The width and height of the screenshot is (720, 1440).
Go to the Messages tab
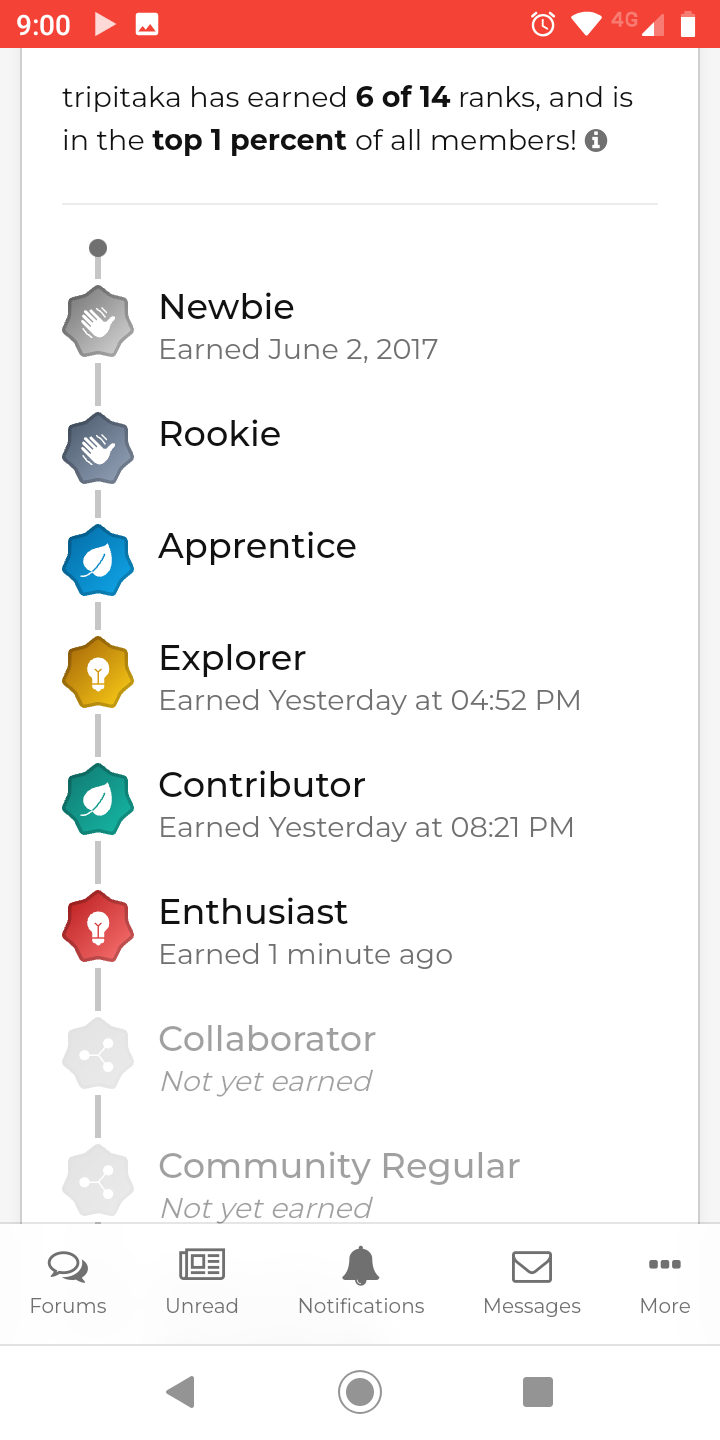(x=532, y=1282)
